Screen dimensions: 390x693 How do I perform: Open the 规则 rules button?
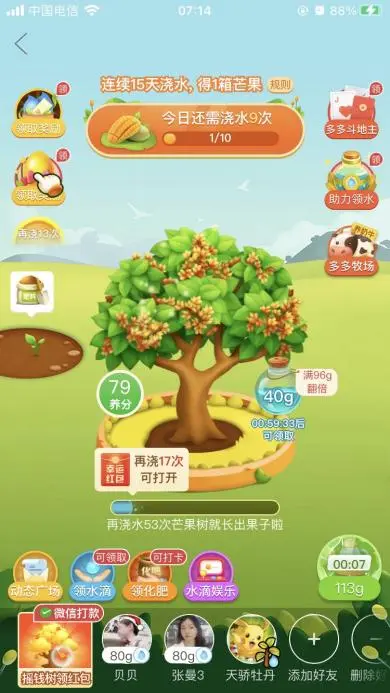279,85
